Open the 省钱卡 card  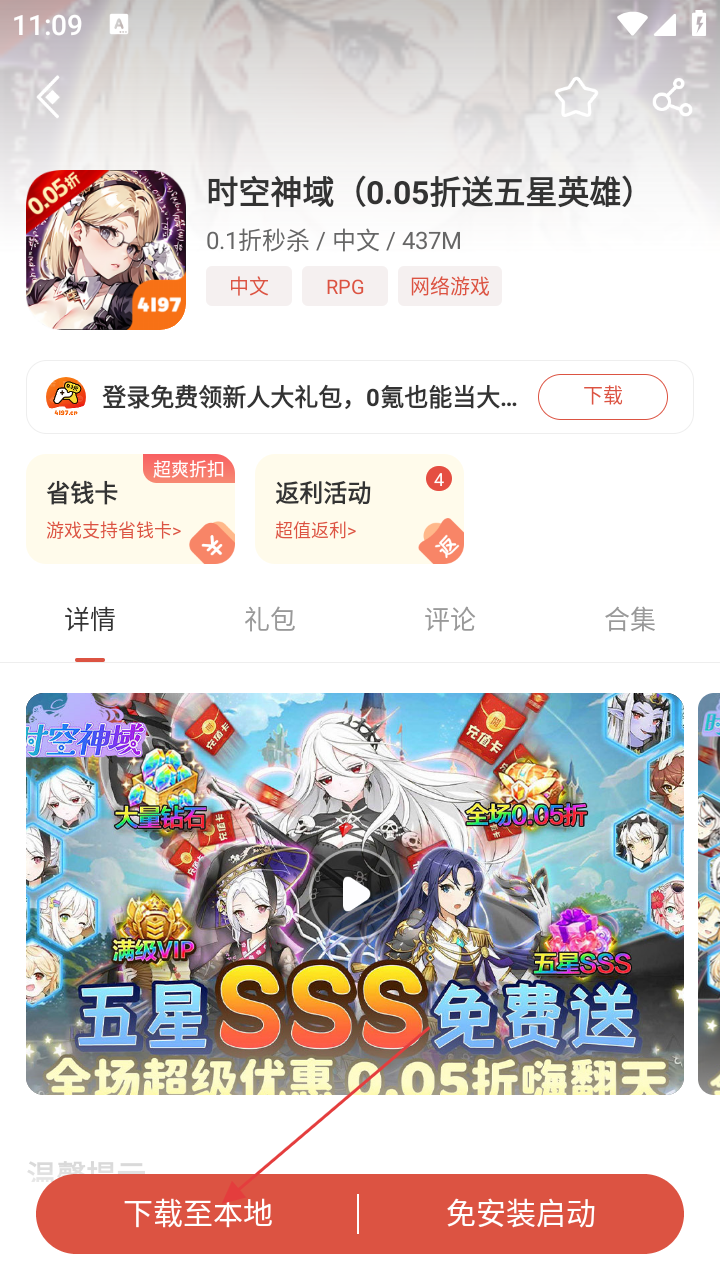point(130,509)
